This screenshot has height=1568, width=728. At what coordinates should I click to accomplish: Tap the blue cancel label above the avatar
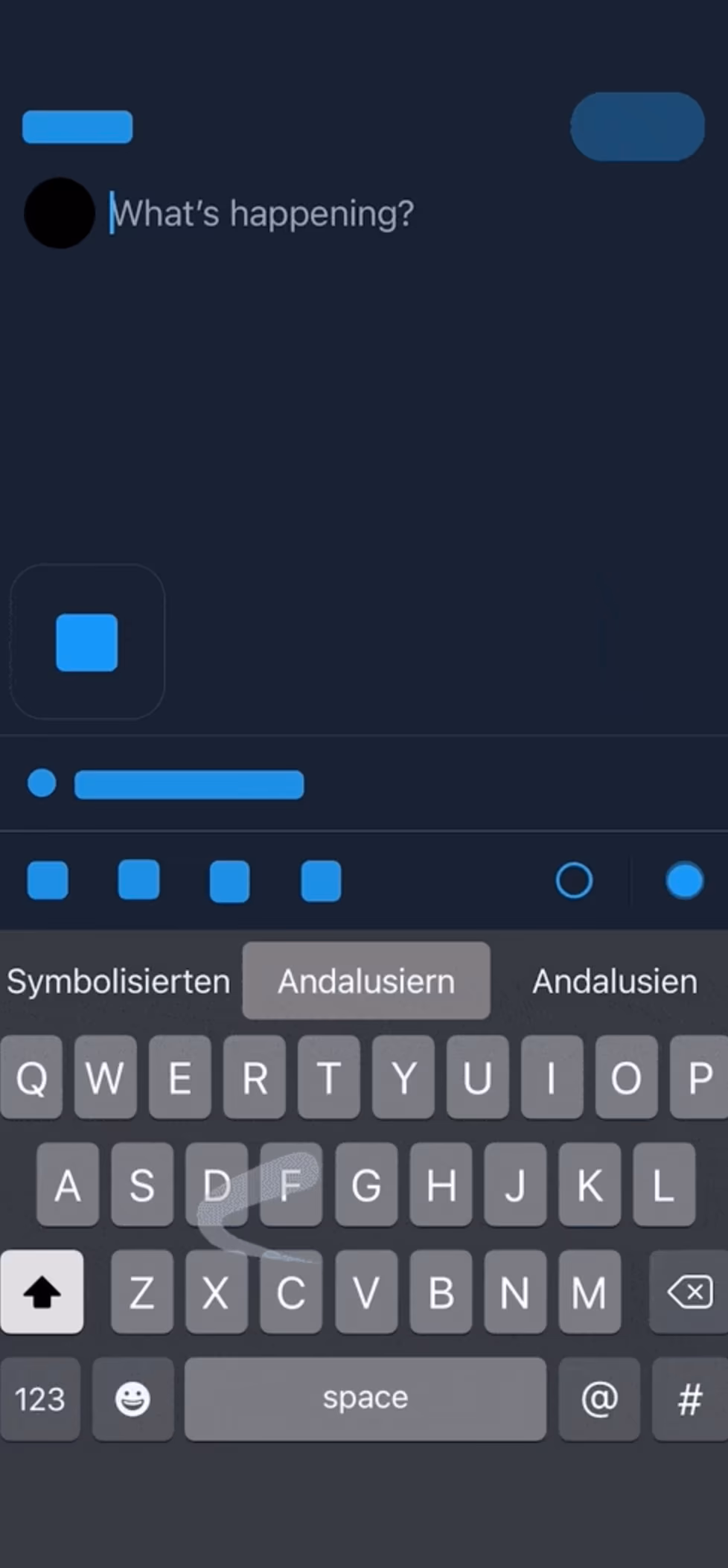[x=77, y=127]
